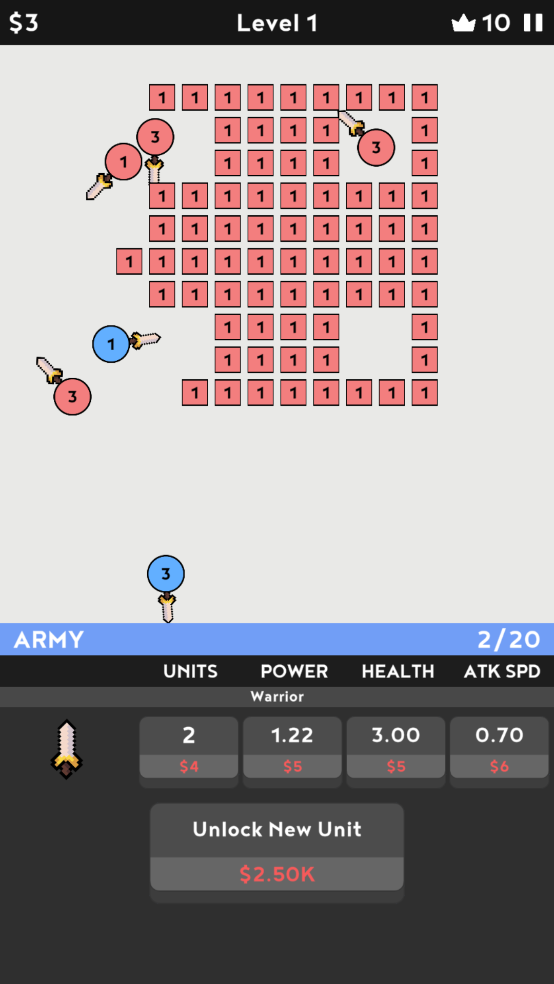Buy more Warrior units for $4
The width and height of the screenshot is (554, 984).
pos(189,748)
